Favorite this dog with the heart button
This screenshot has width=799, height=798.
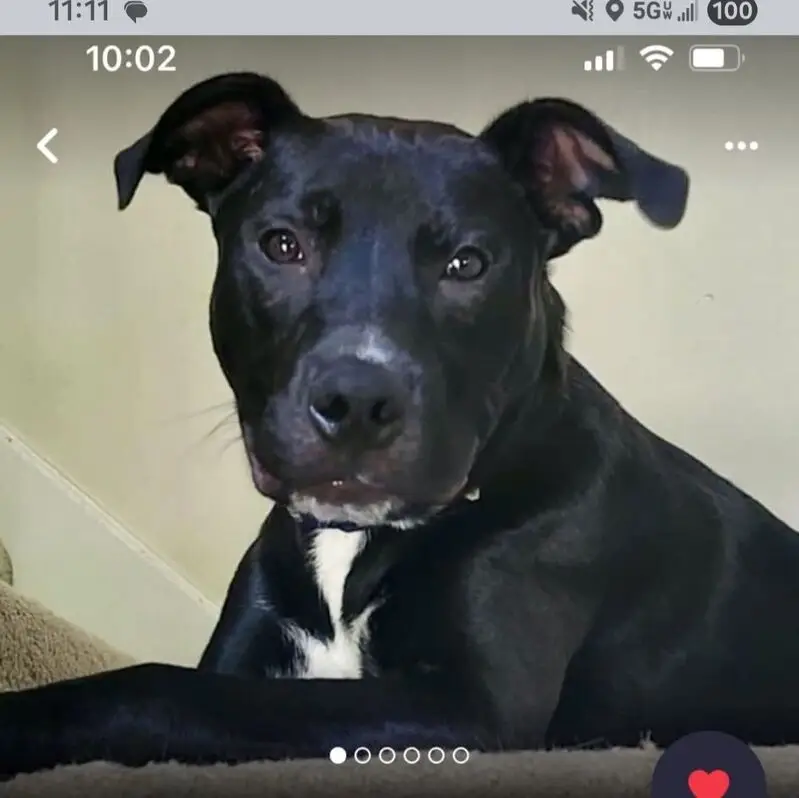point(709,779)
